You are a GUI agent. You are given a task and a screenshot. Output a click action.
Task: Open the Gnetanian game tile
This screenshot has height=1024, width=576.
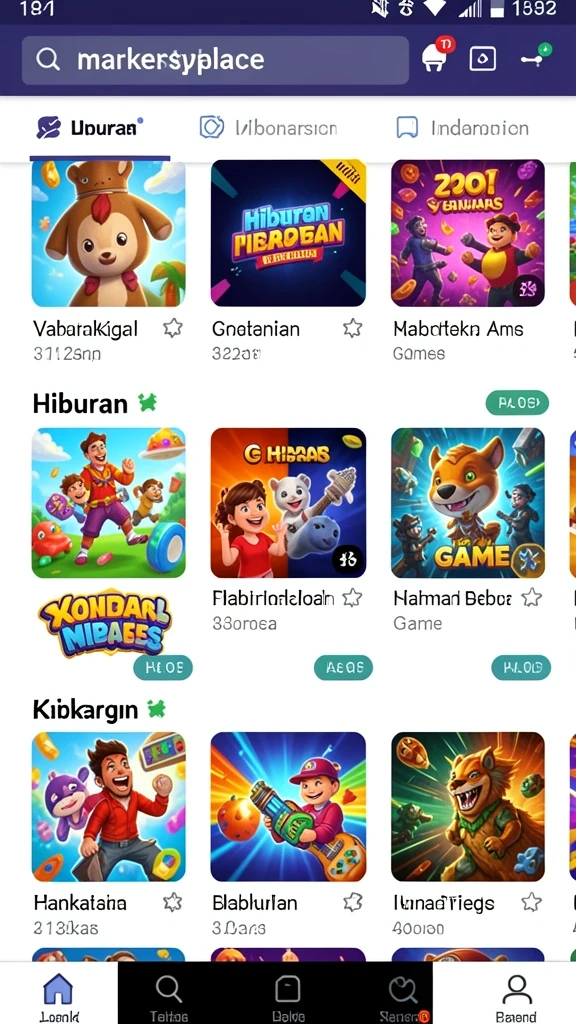tap(288, 233)
